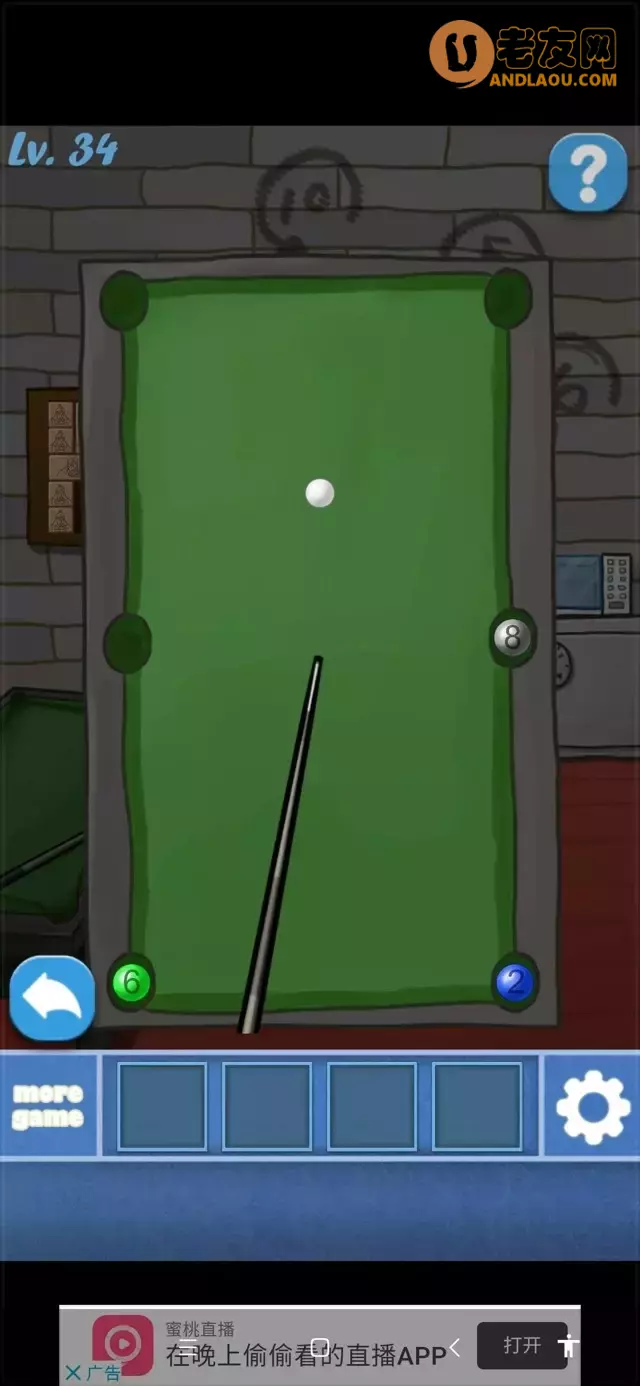Viewport: 640px width, 1386px height.
Task: Open the question mark hint button
Action: click(587, 172)
